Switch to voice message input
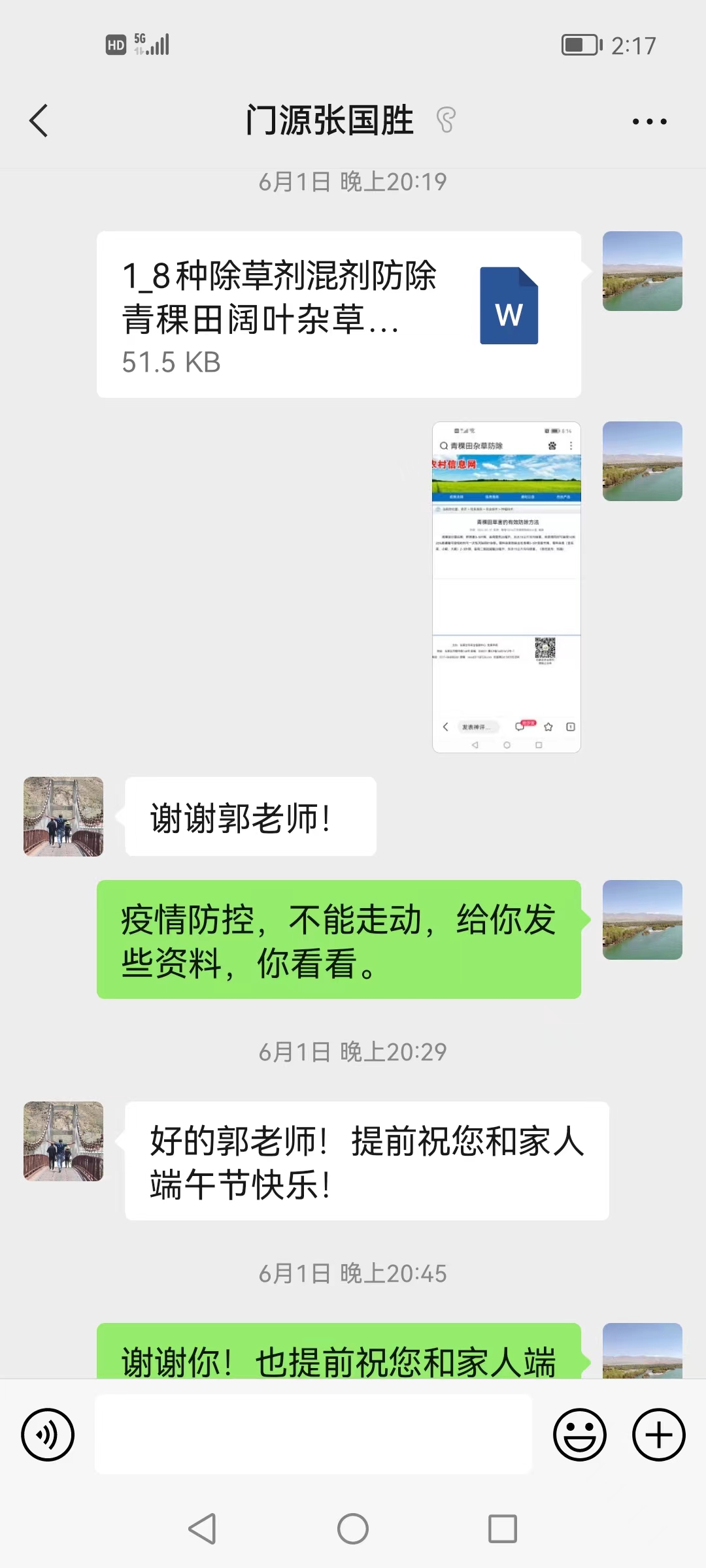Viewport: 706px width, 1568px height. [48, 1435]
